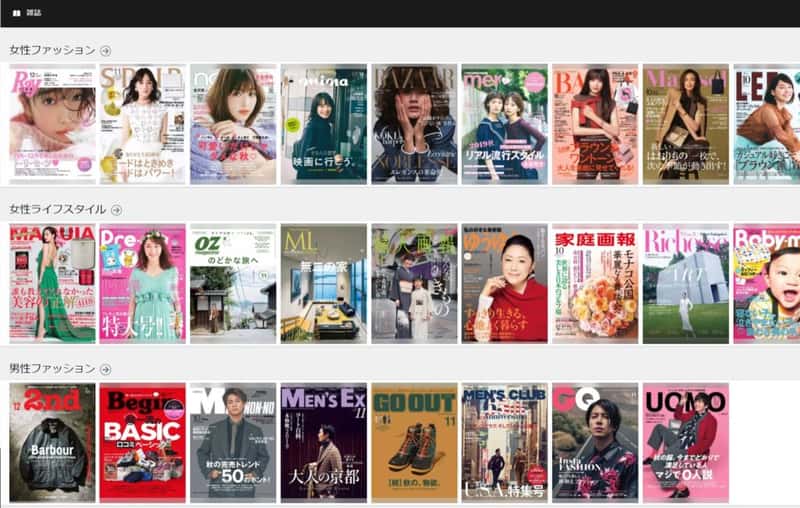Open the 2nd magazine cover
This screenshot has width=800, height=508.
click(52, 442)
